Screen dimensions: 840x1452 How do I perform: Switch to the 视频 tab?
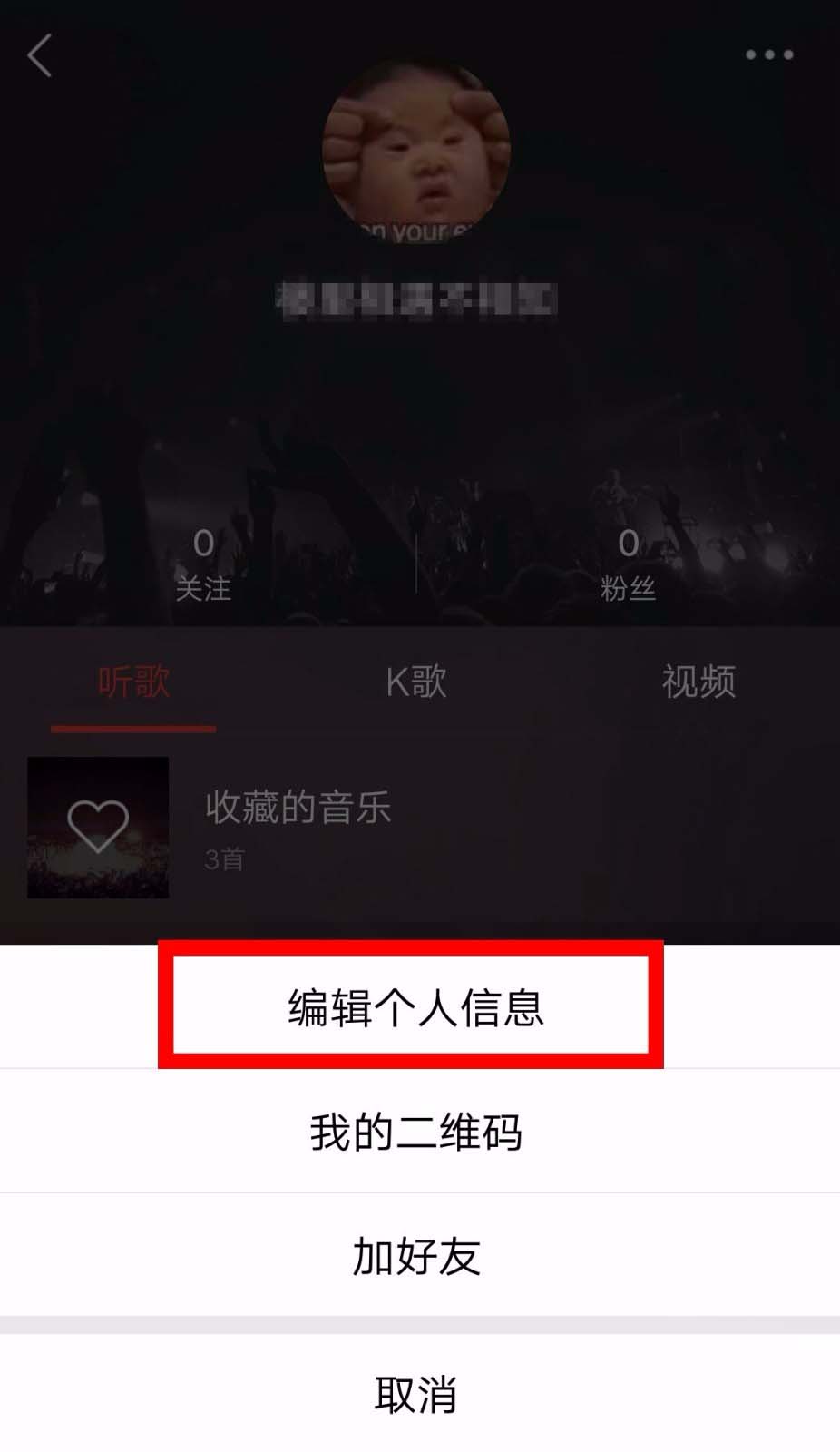coord(698,682)
